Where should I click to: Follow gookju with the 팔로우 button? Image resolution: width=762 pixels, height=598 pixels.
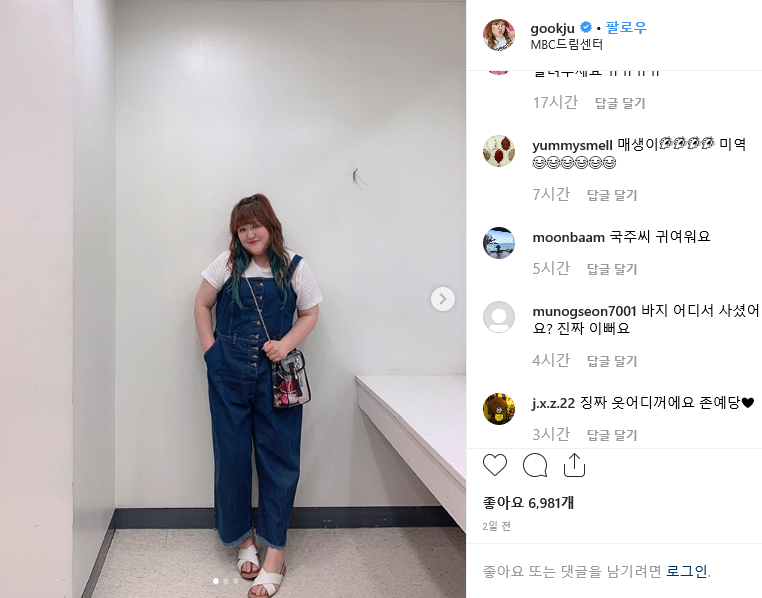click(626, 27)
